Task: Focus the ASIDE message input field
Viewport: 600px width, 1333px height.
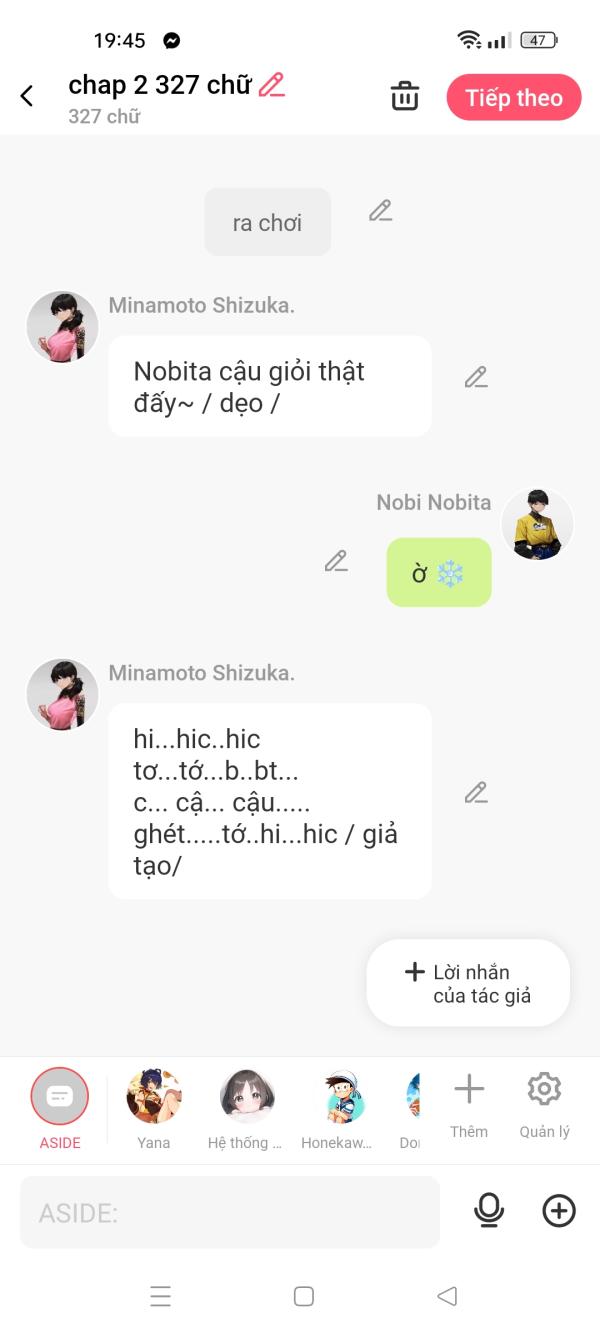Action: [230, 1212]
